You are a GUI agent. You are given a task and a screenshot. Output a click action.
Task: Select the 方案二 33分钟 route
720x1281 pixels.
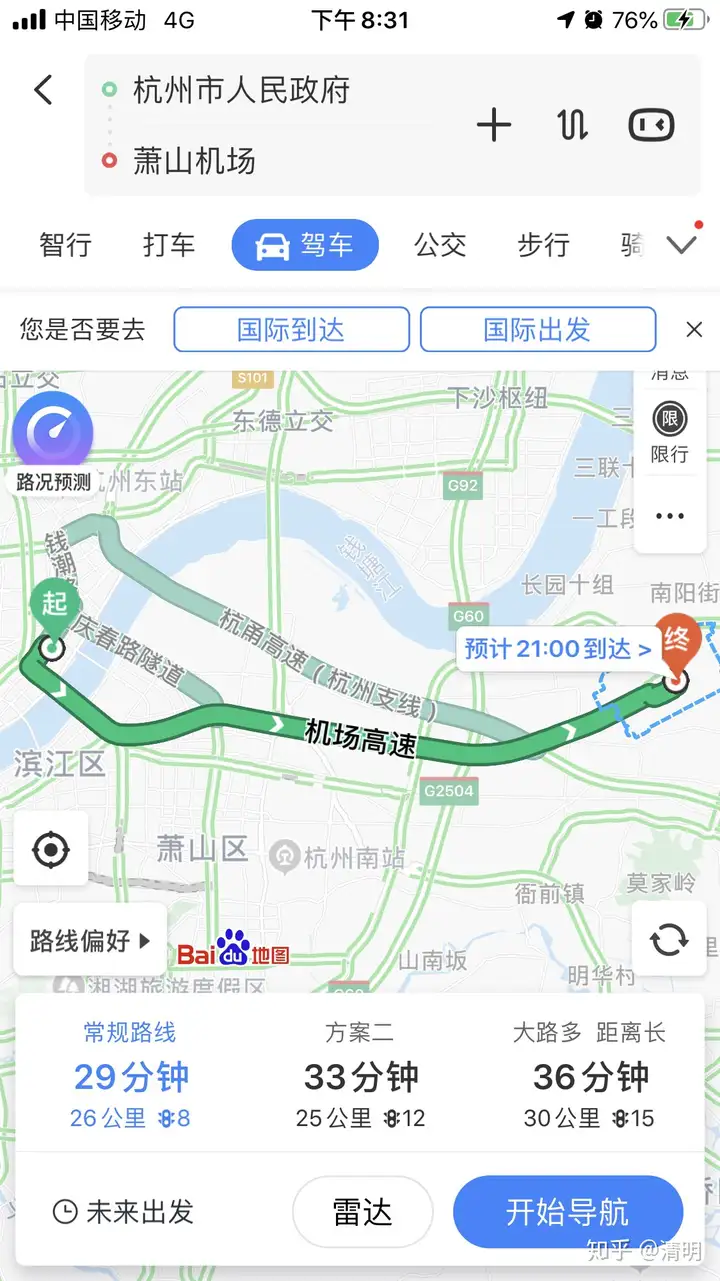(360, 1076)
